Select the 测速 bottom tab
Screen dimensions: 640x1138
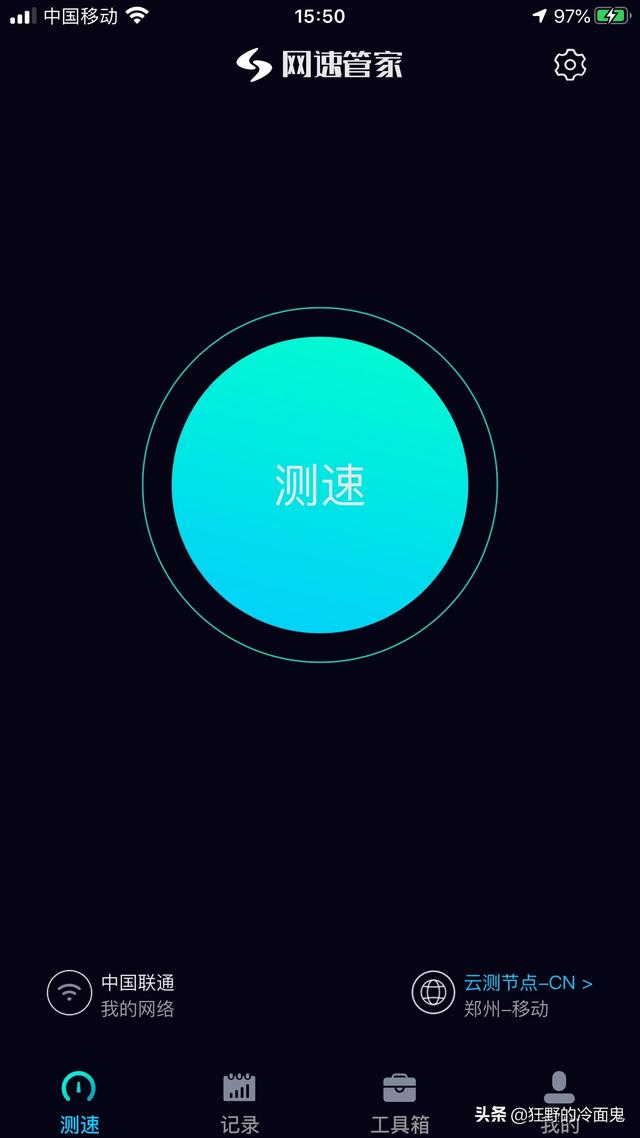(79, 1102)
